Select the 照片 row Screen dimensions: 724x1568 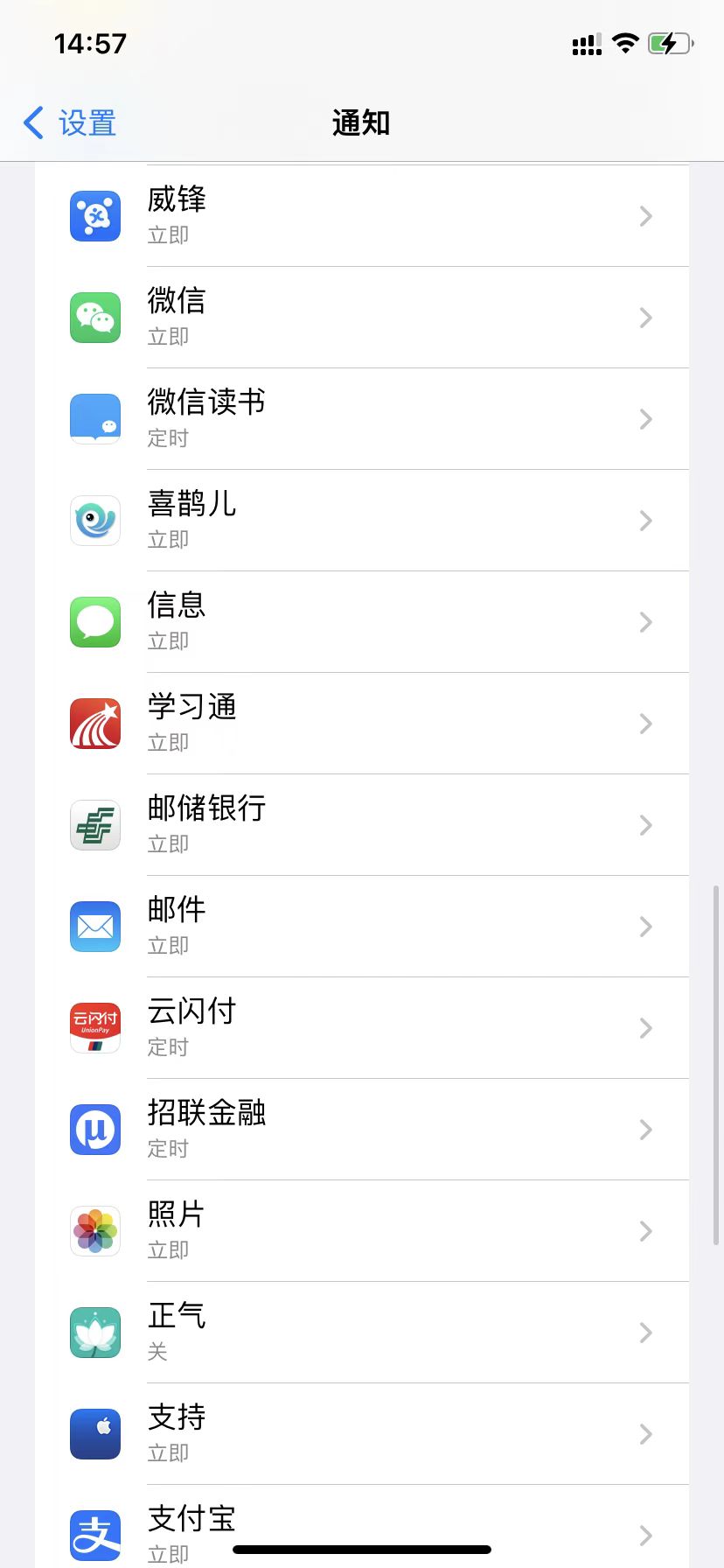pos(362,1231)
